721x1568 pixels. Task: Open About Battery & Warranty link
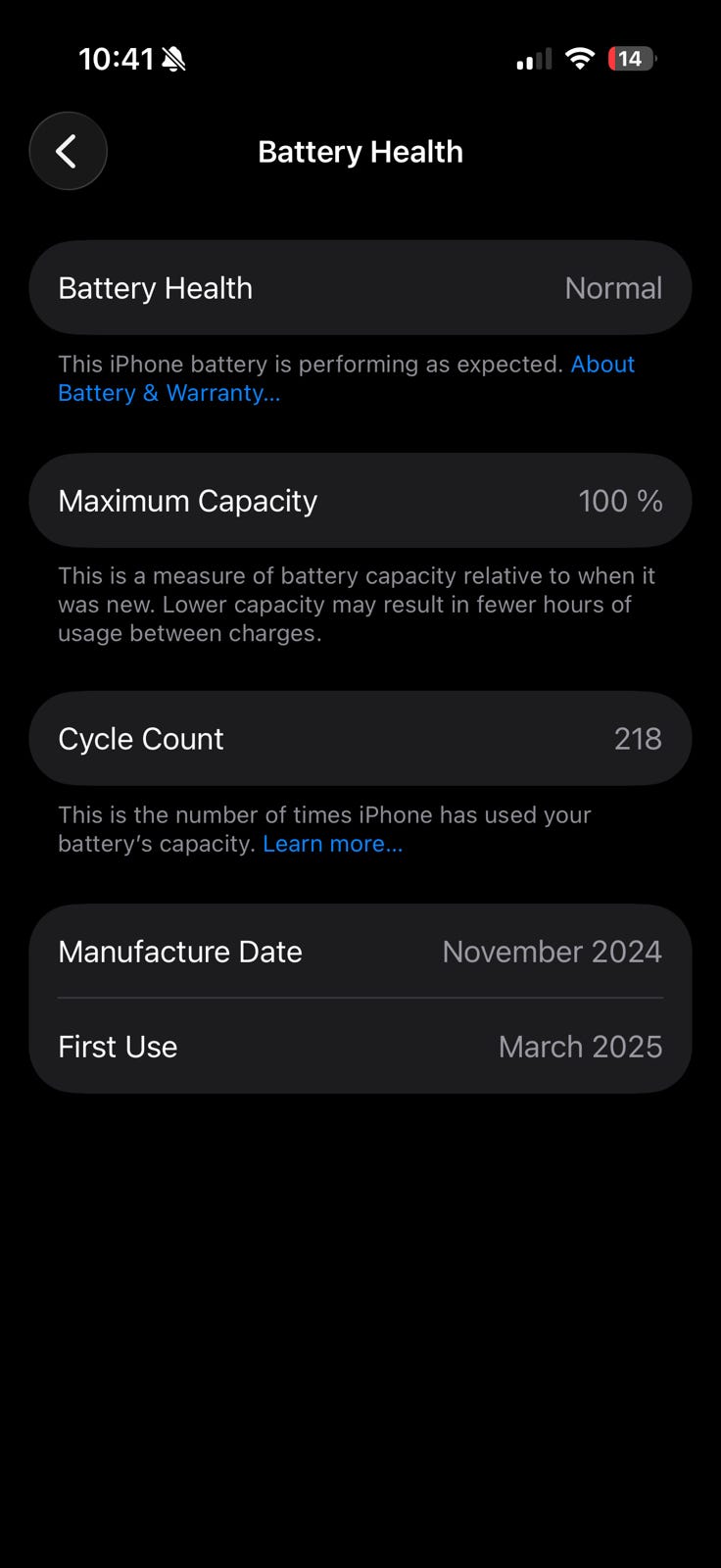(168, 393)
